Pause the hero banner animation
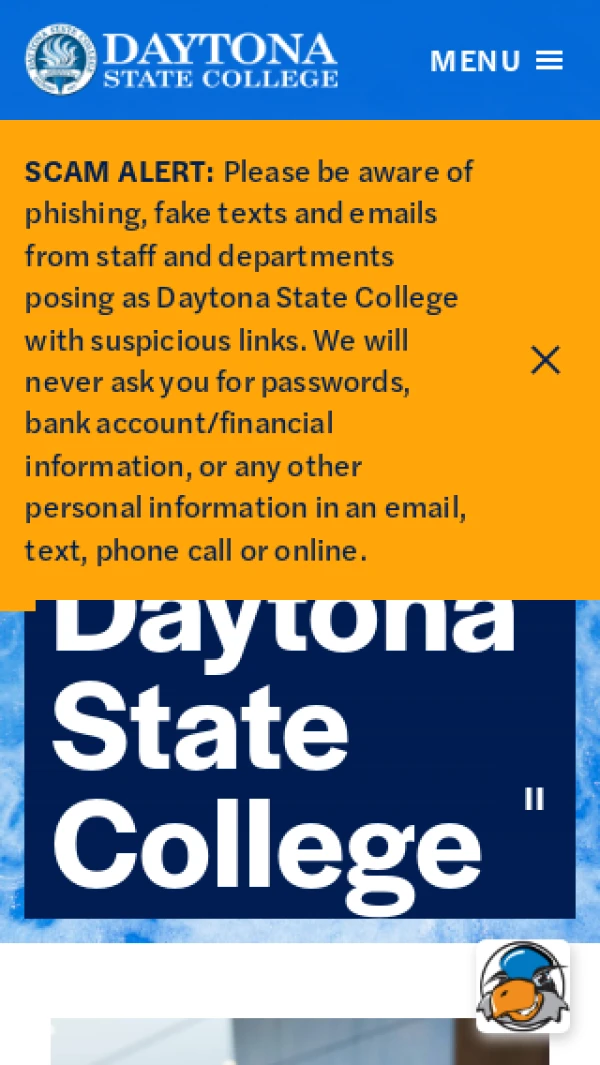Image resolution: width=600 pixels, height=1065 pixels. (x=534, y=798)
